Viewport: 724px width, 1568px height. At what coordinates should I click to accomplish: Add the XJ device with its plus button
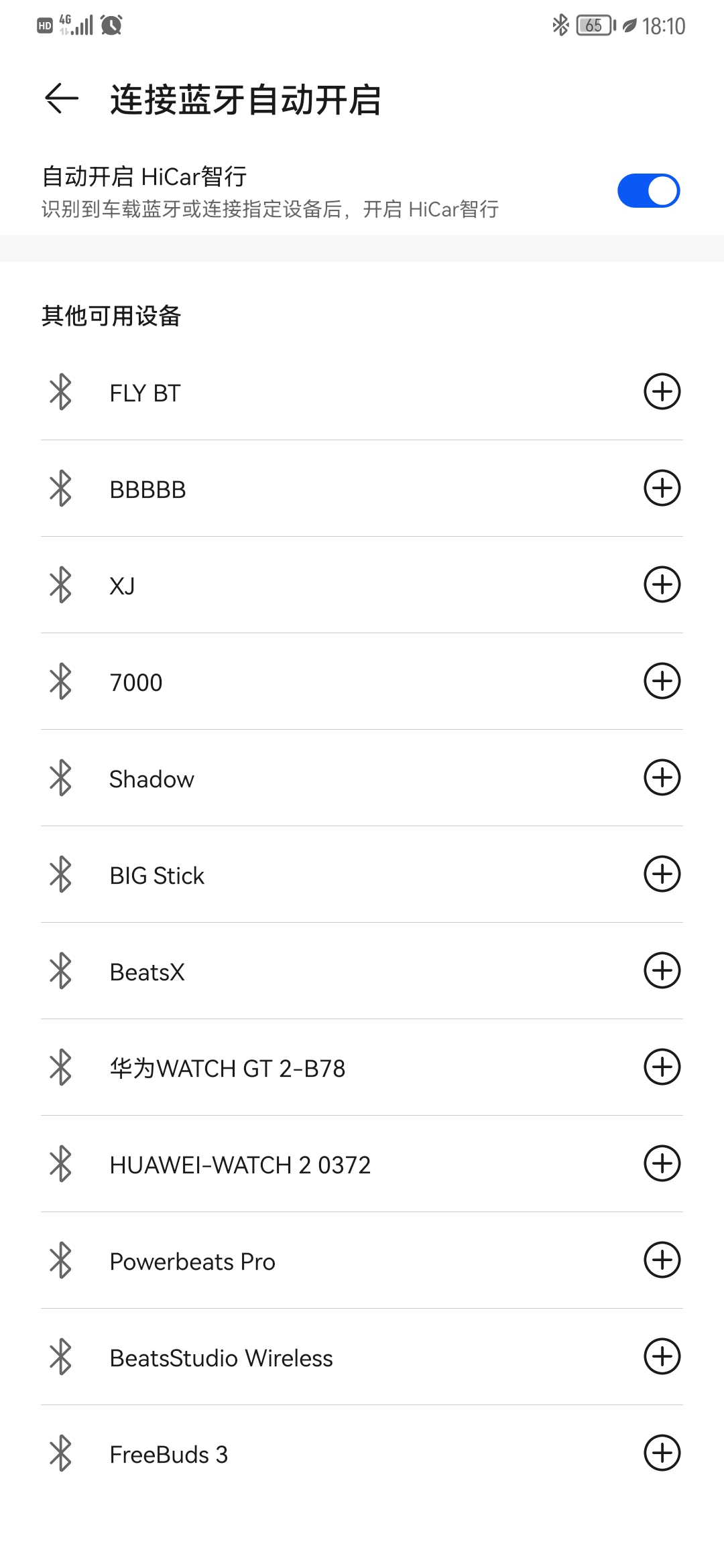(x=662, y=585)
